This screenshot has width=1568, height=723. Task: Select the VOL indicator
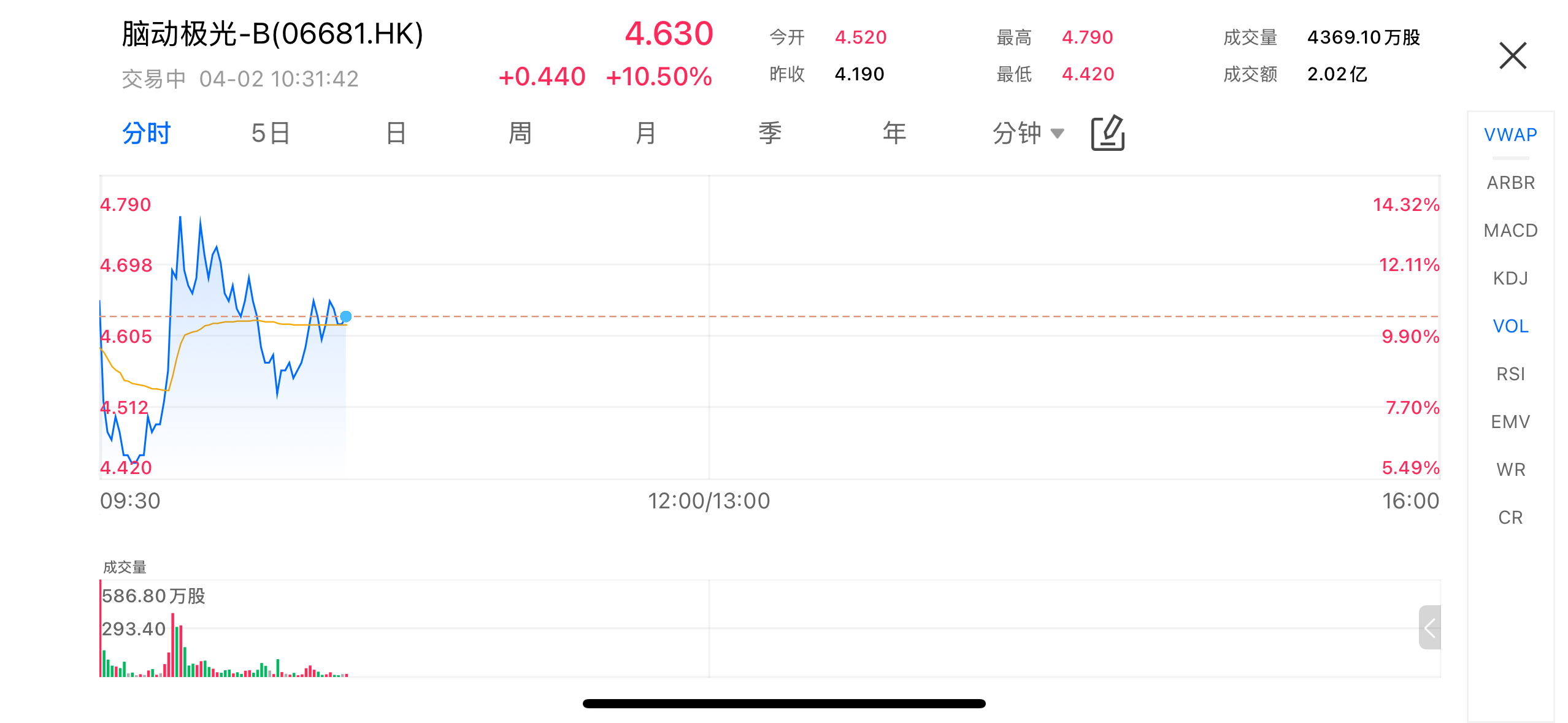point(1510,326)
